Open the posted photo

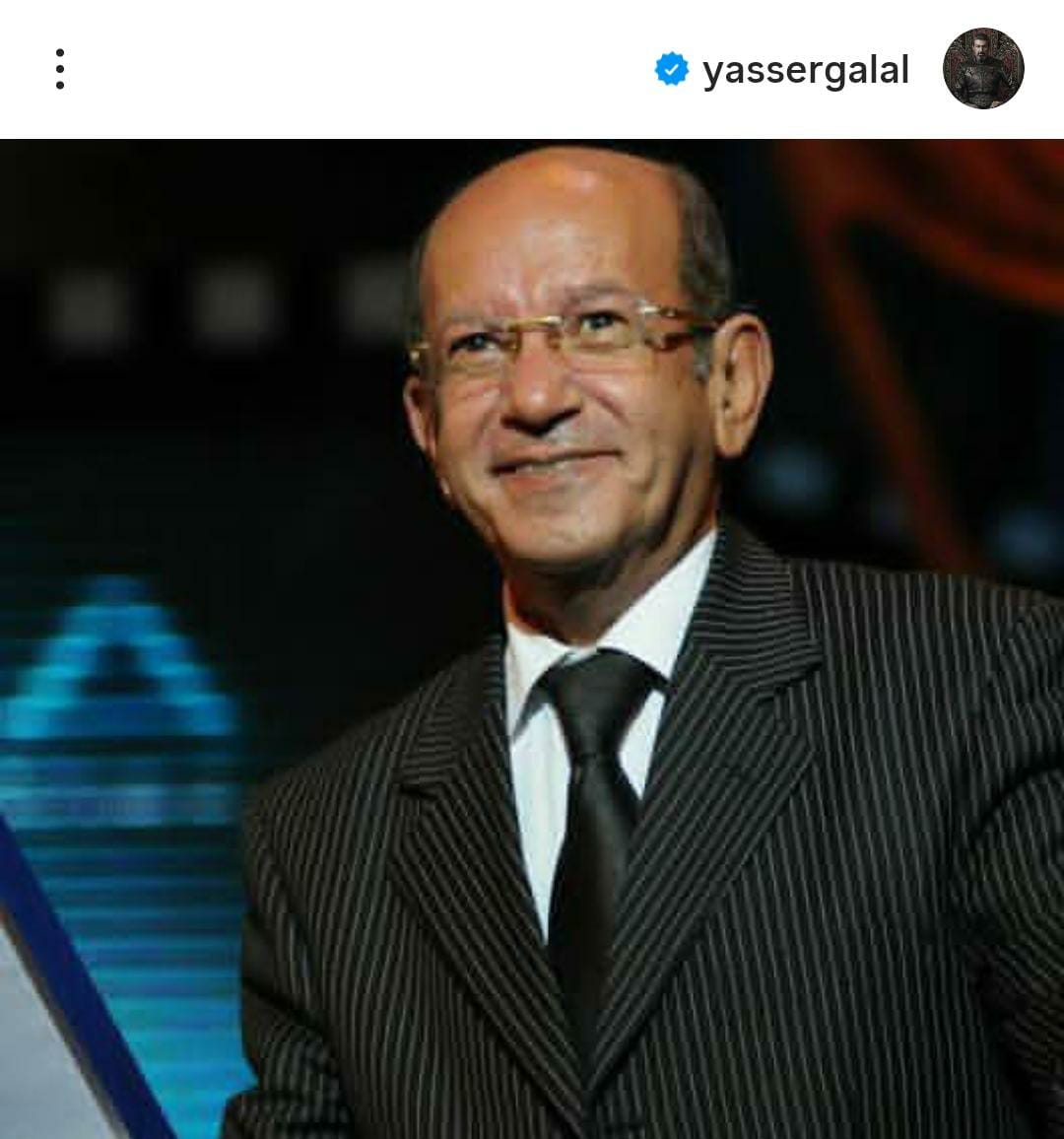tap(532, 638)
